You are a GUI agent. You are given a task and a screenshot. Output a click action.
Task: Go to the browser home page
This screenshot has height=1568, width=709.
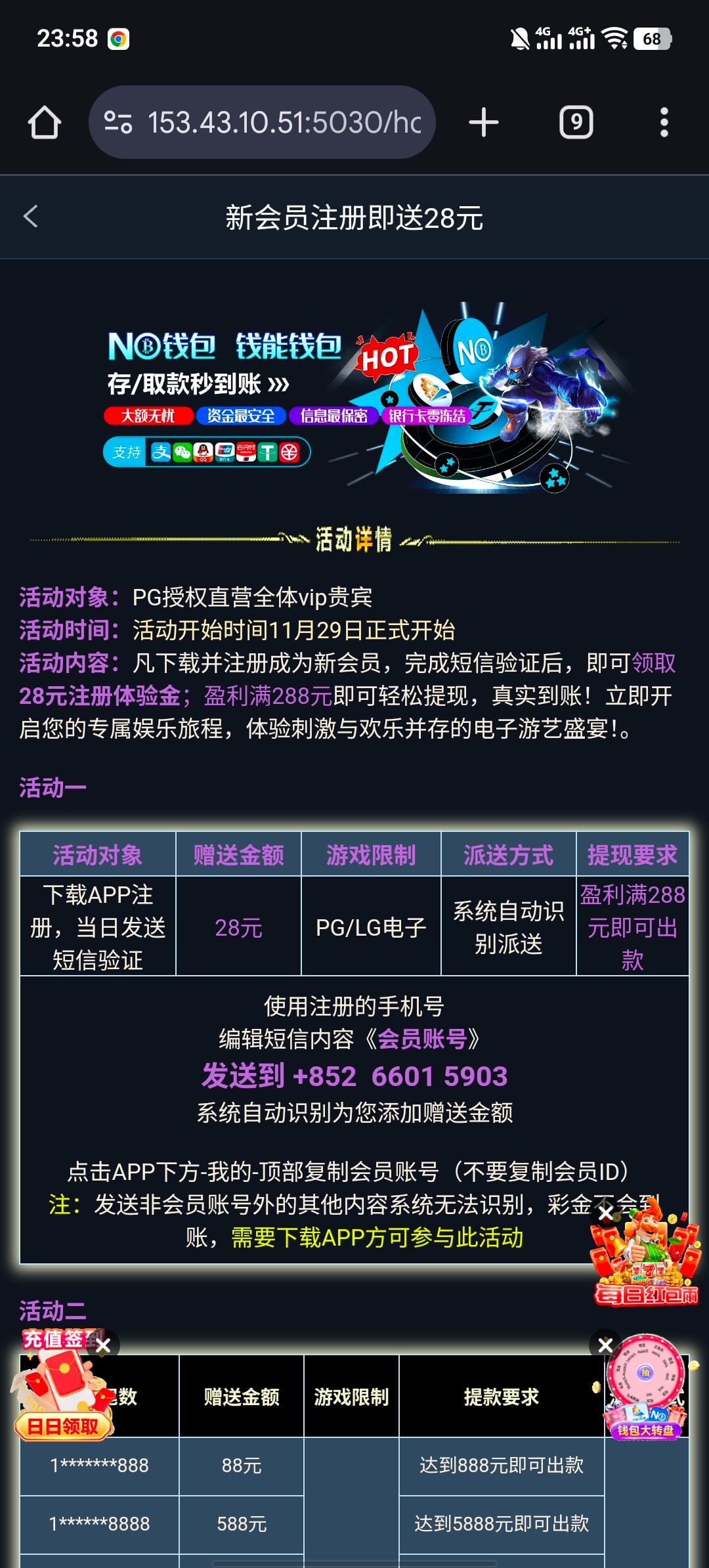[44, 123]
